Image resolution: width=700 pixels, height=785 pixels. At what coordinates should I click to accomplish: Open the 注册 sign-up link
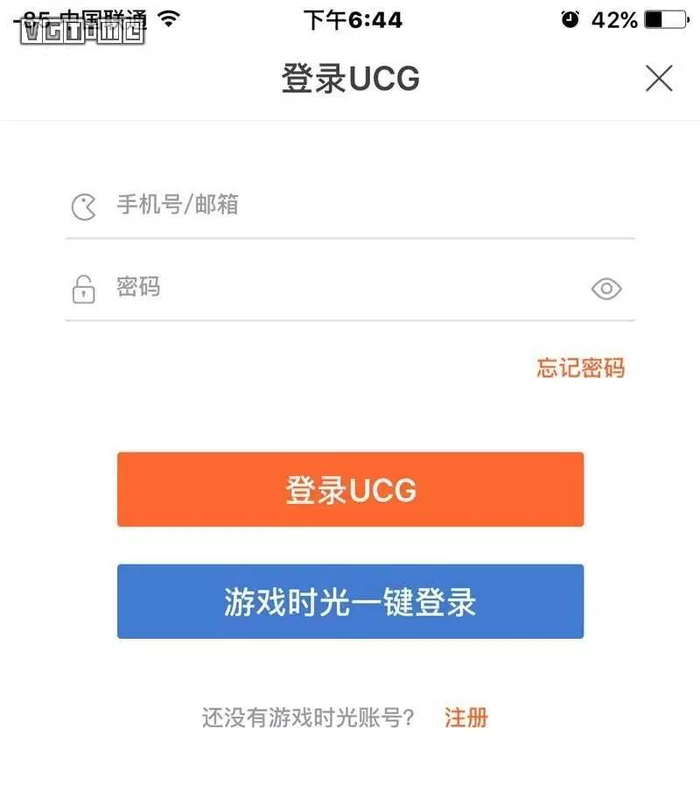466,718
